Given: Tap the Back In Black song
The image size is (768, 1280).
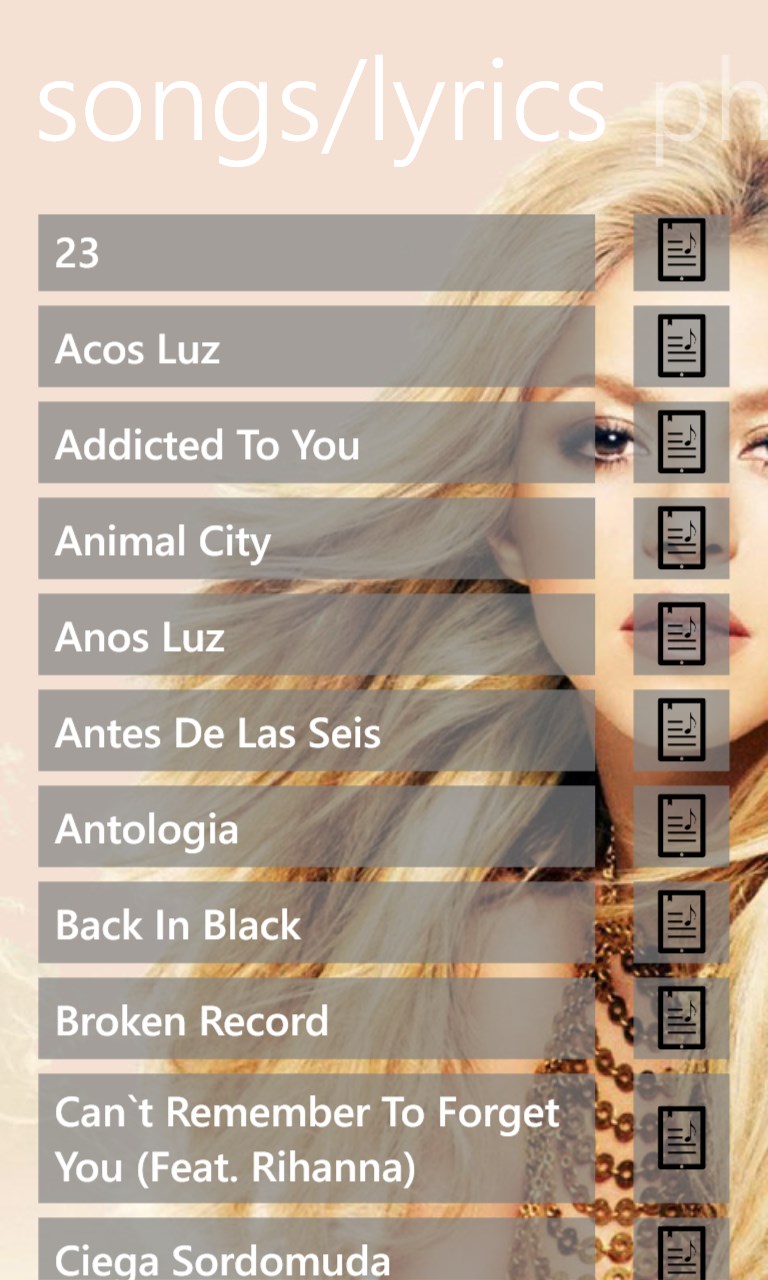Looking at the screenshot, I should 316,923.
